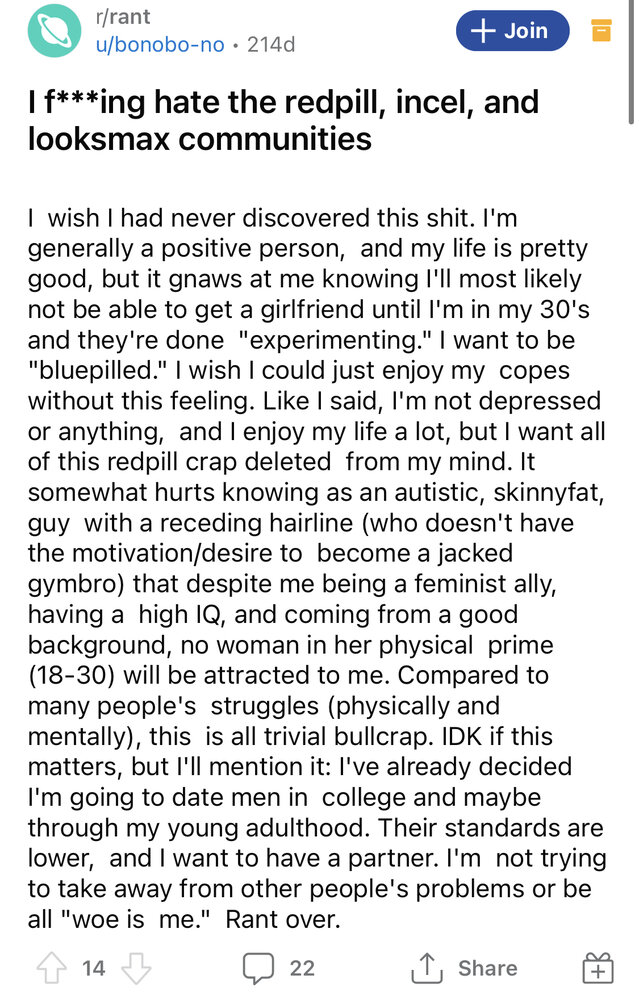The height and width of the screenshot is (1000, 639).
Task: Give an award to this post
Action: click(598, 967)
